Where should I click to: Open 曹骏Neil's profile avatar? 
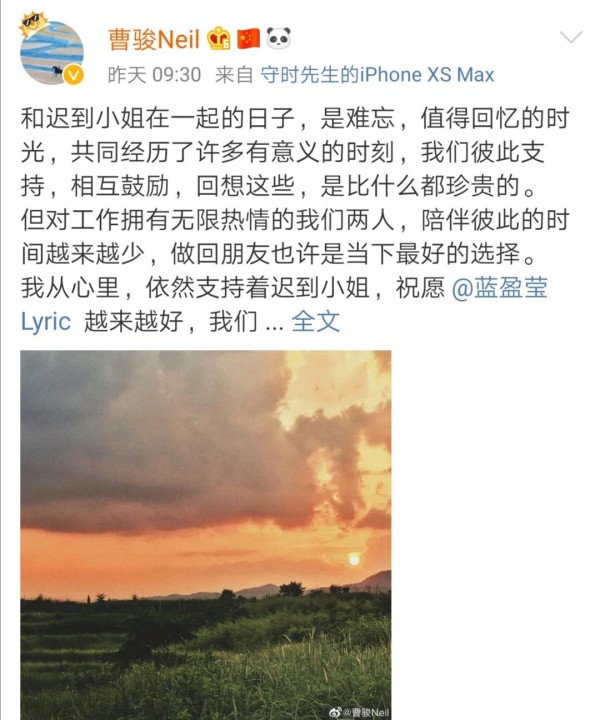[51, 50]
